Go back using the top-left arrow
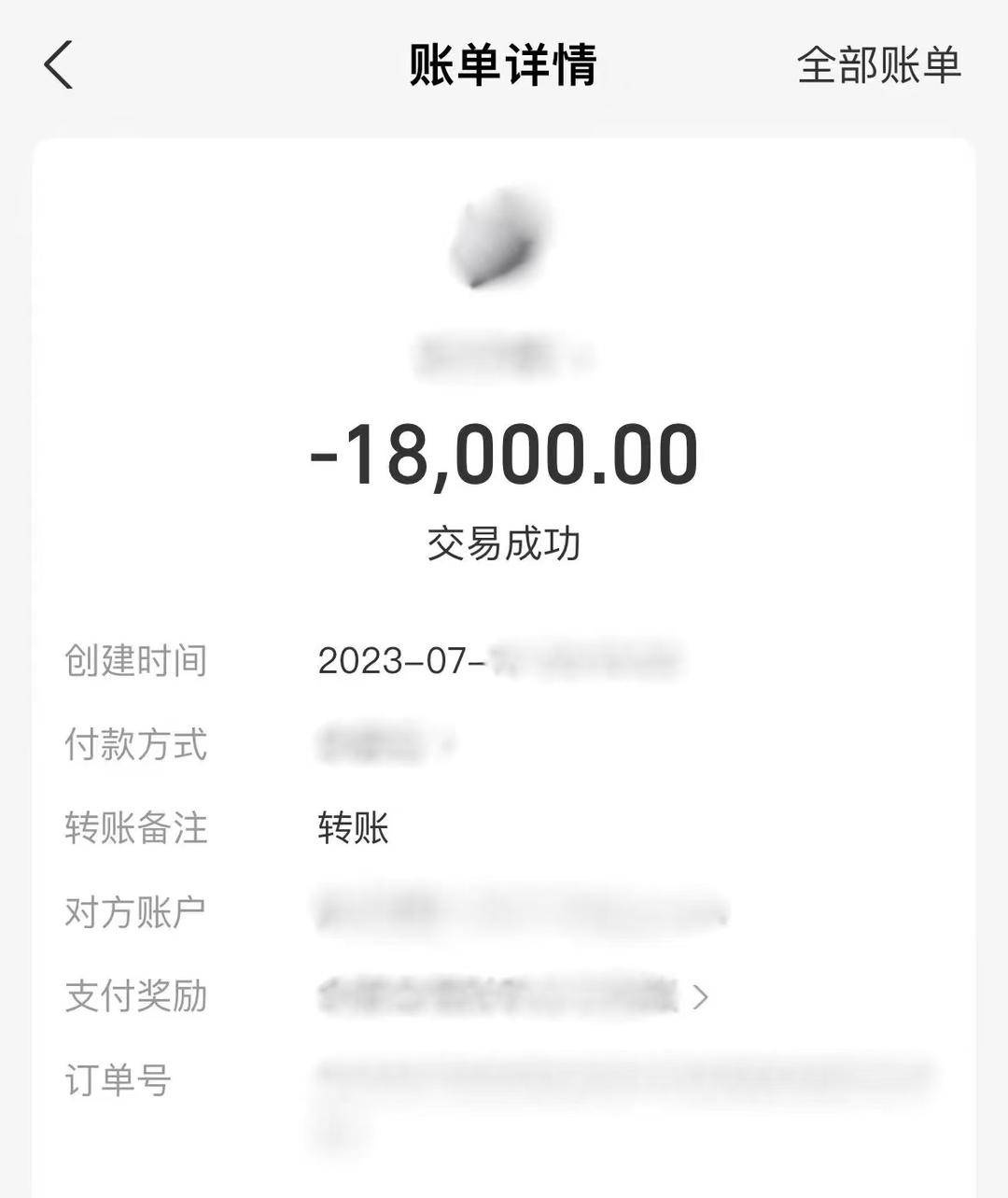This screenshot has width=1008, height=1198. (x=58, y=65)
